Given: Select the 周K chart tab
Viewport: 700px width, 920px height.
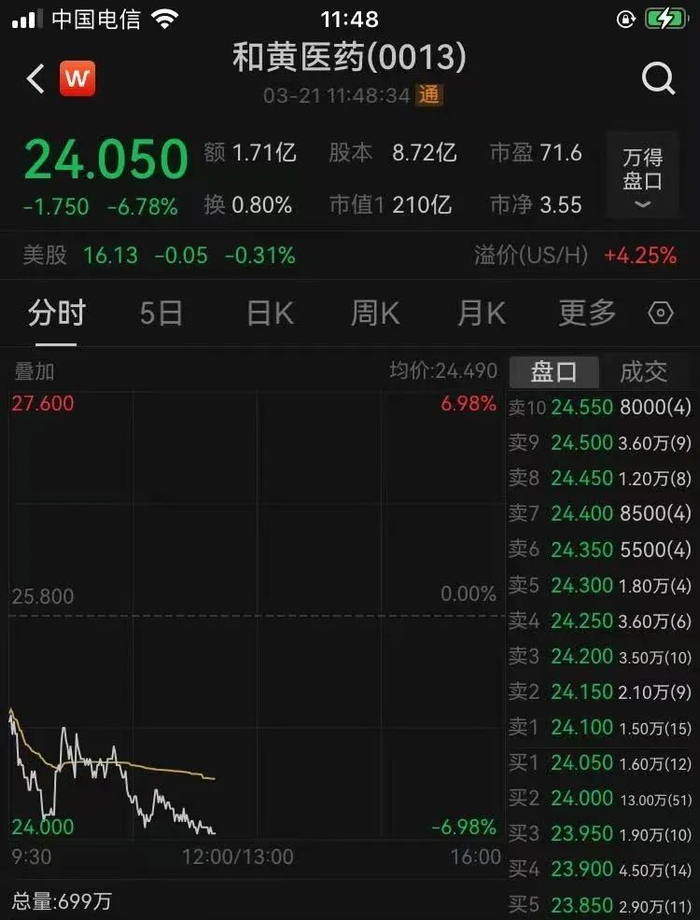Looking at the screenshot, I should [375, 313].
